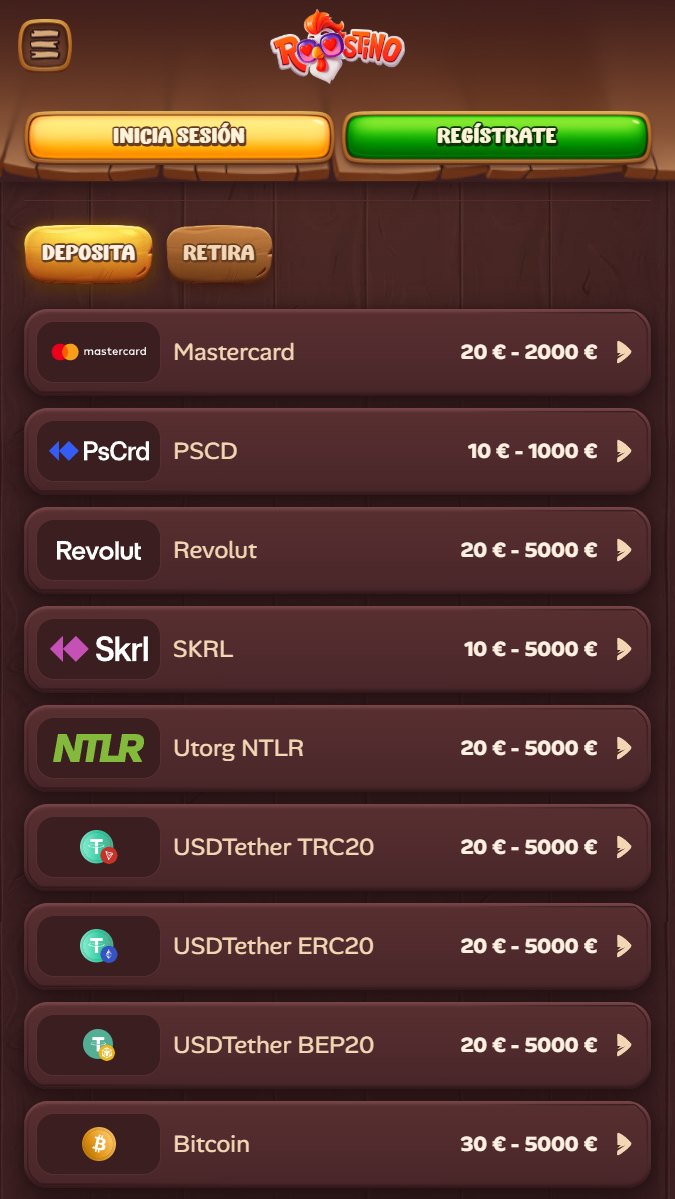The width and height of the screenshot is (675, 1199).
Task: Select SKRL payment method
Action: pyautogui.click(x=337, y=649)
